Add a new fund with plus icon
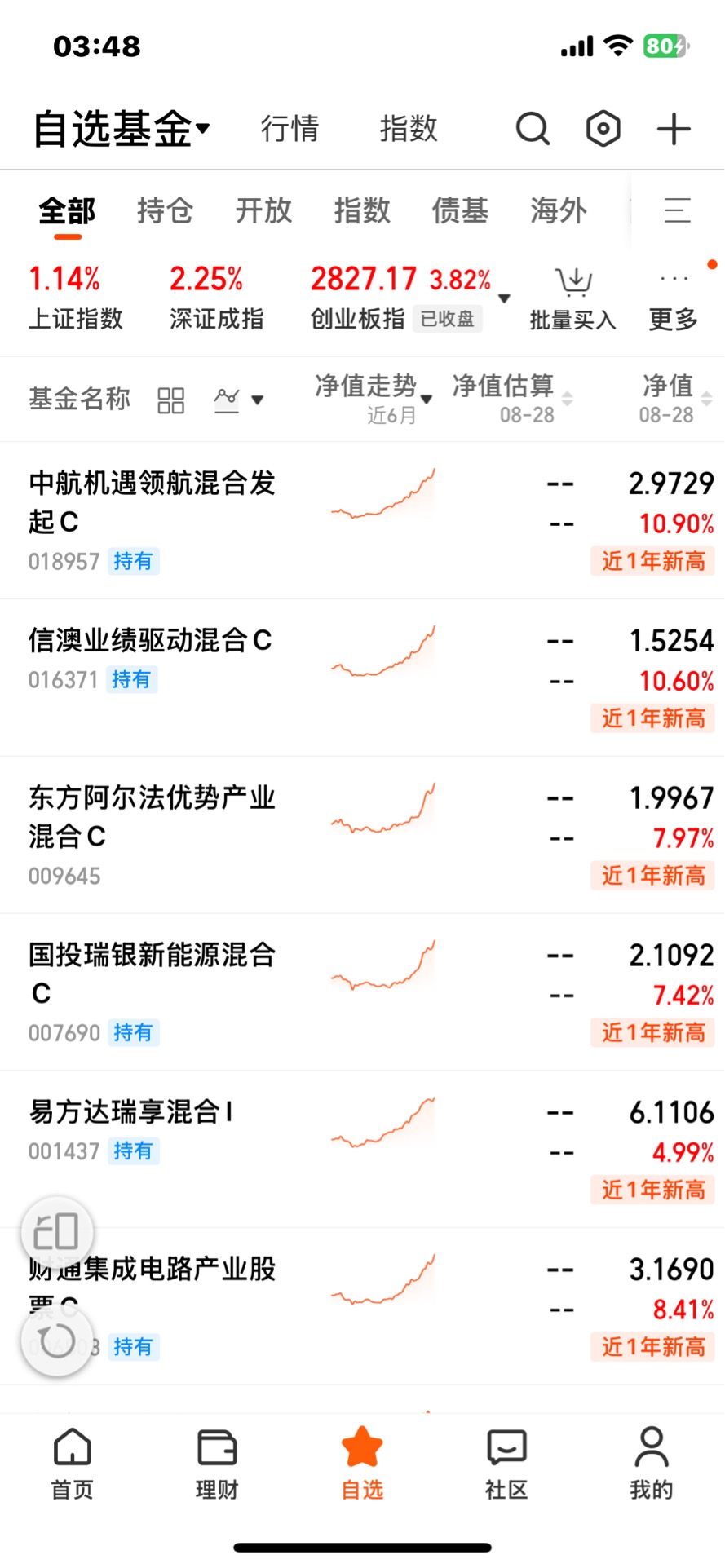 click(x=674, y=129)
